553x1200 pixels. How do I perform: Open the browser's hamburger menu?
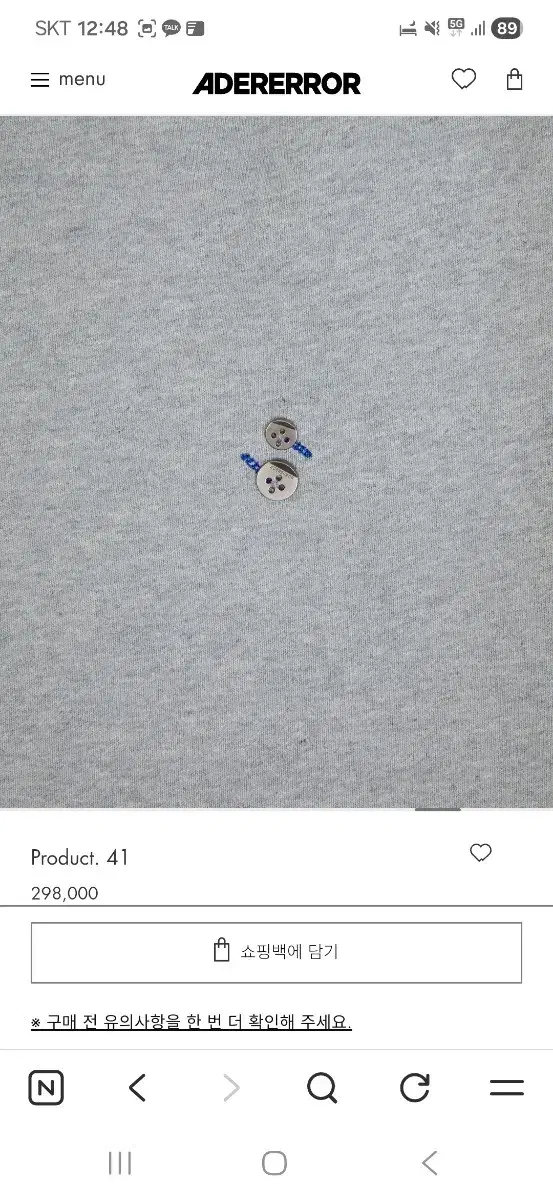click(x=507, y=1088)
